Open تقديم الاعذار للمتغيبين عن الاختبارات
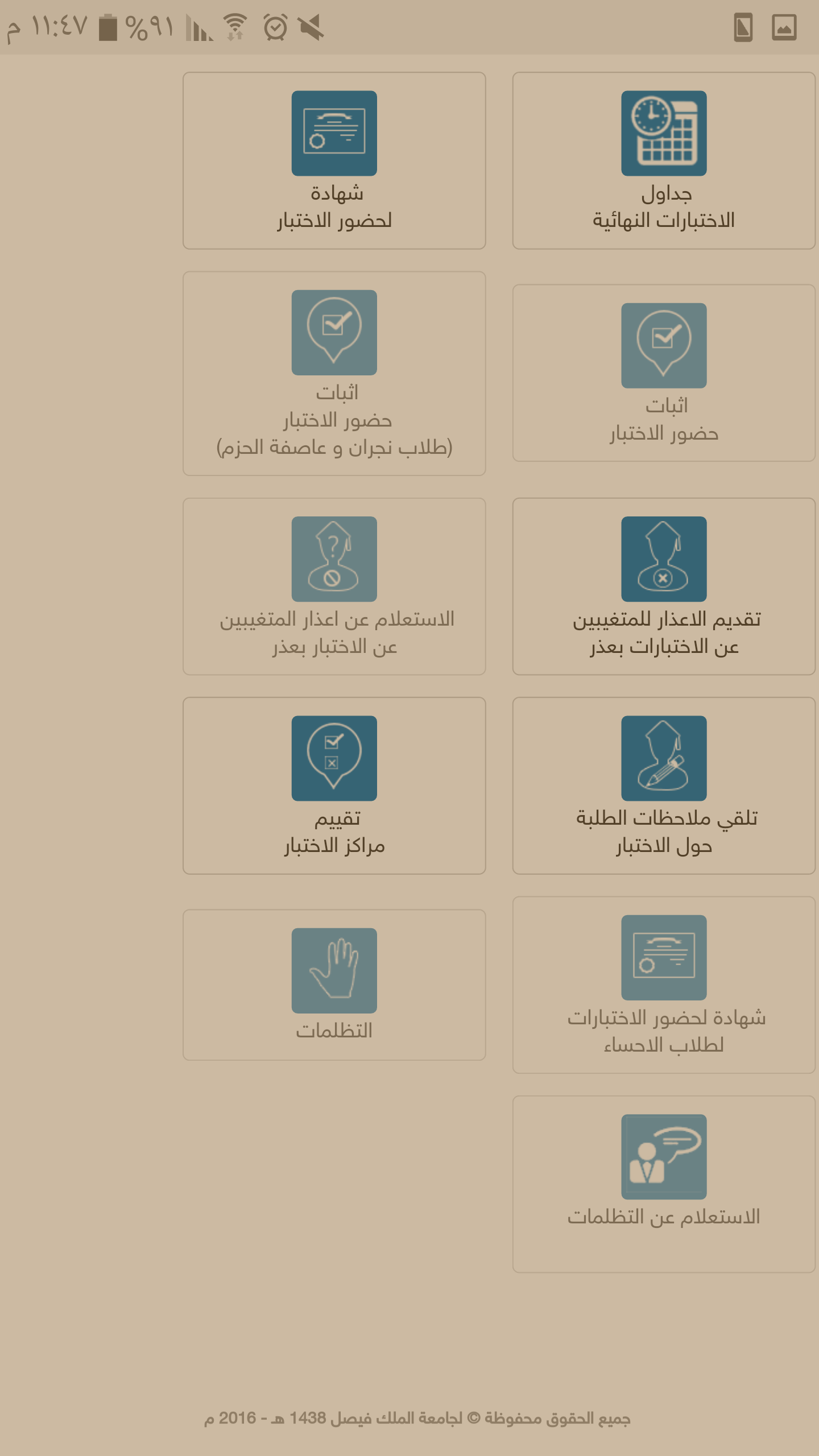Viewport: 819px width, 1456px height. click(664, 586)
